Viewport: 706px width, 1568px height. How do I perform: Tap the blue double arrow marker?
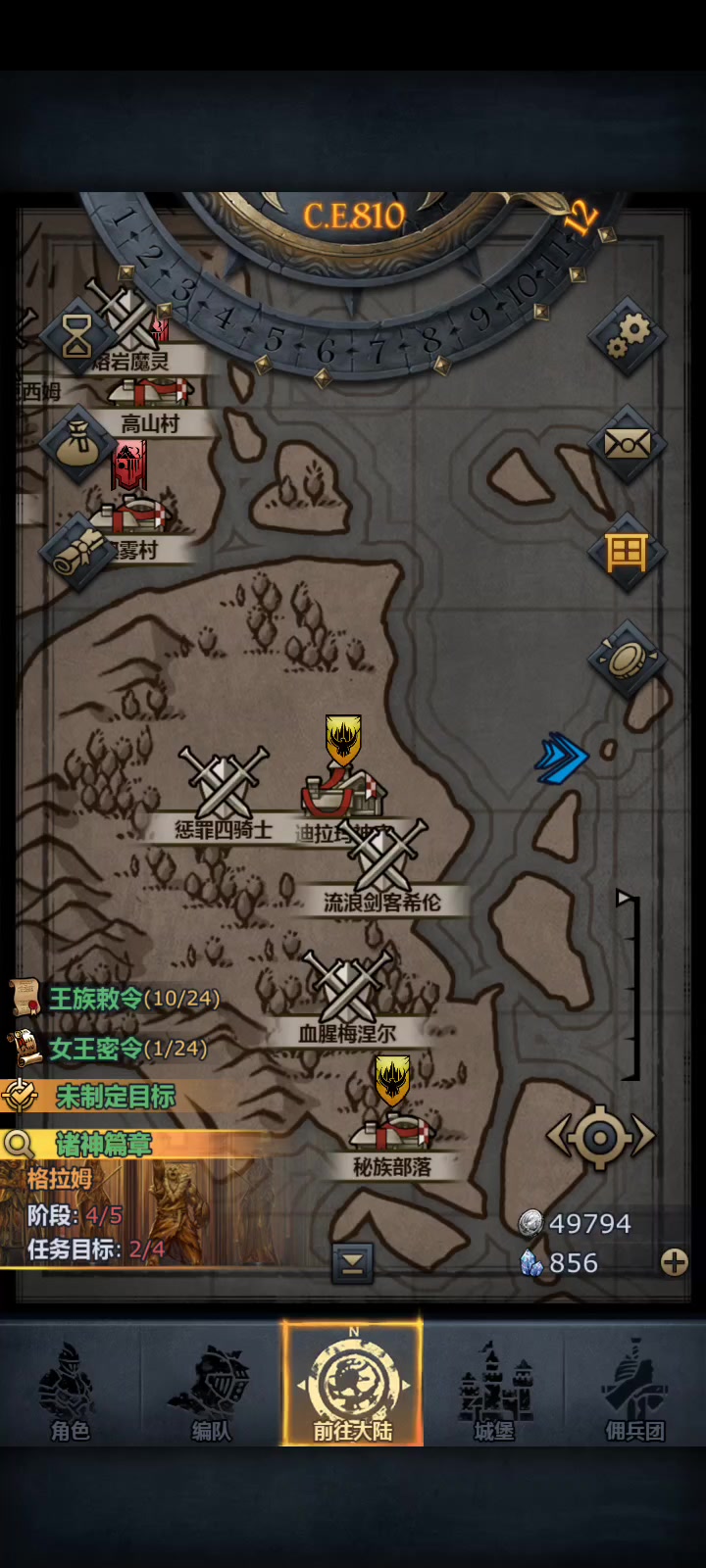(561, 758)
